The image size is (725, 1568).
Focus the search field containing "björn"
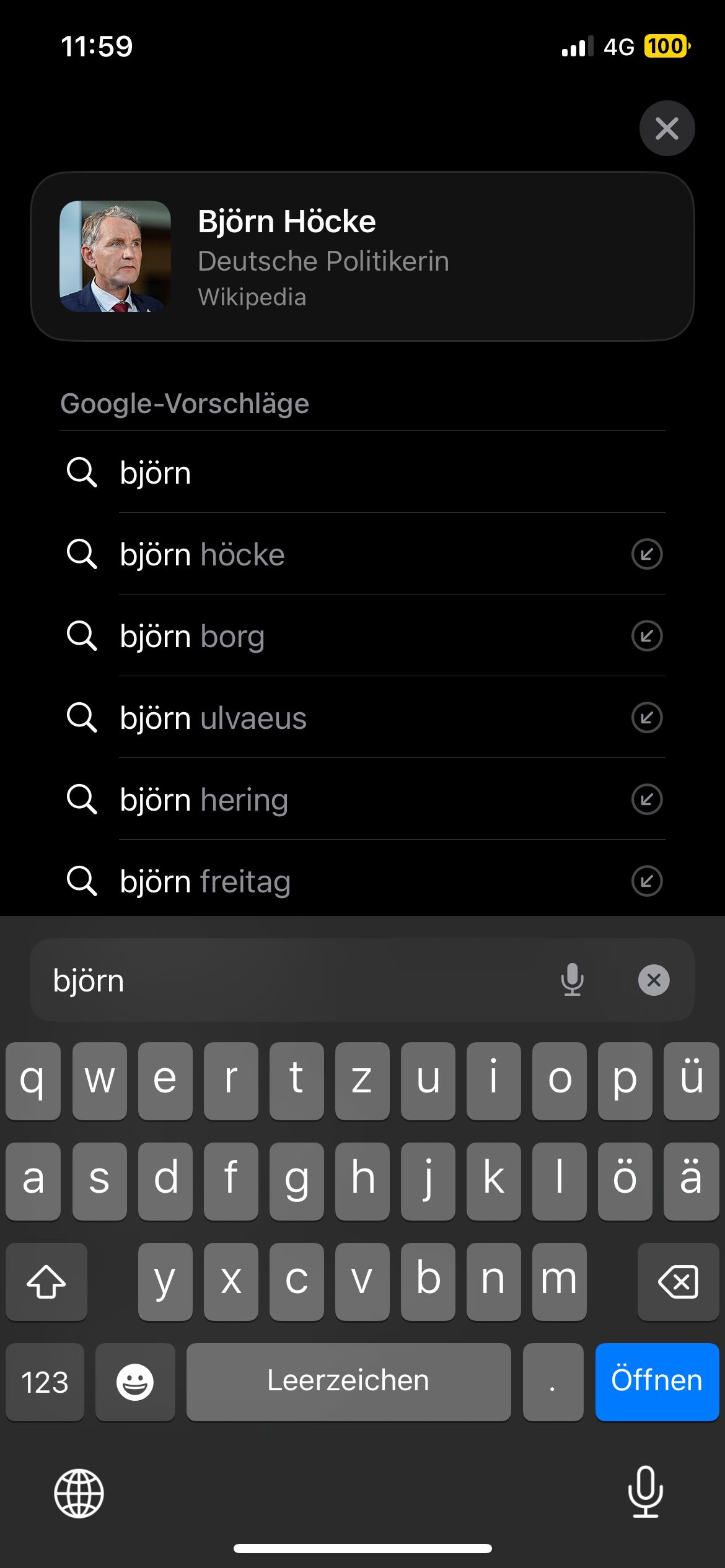(x=279, y=980)
